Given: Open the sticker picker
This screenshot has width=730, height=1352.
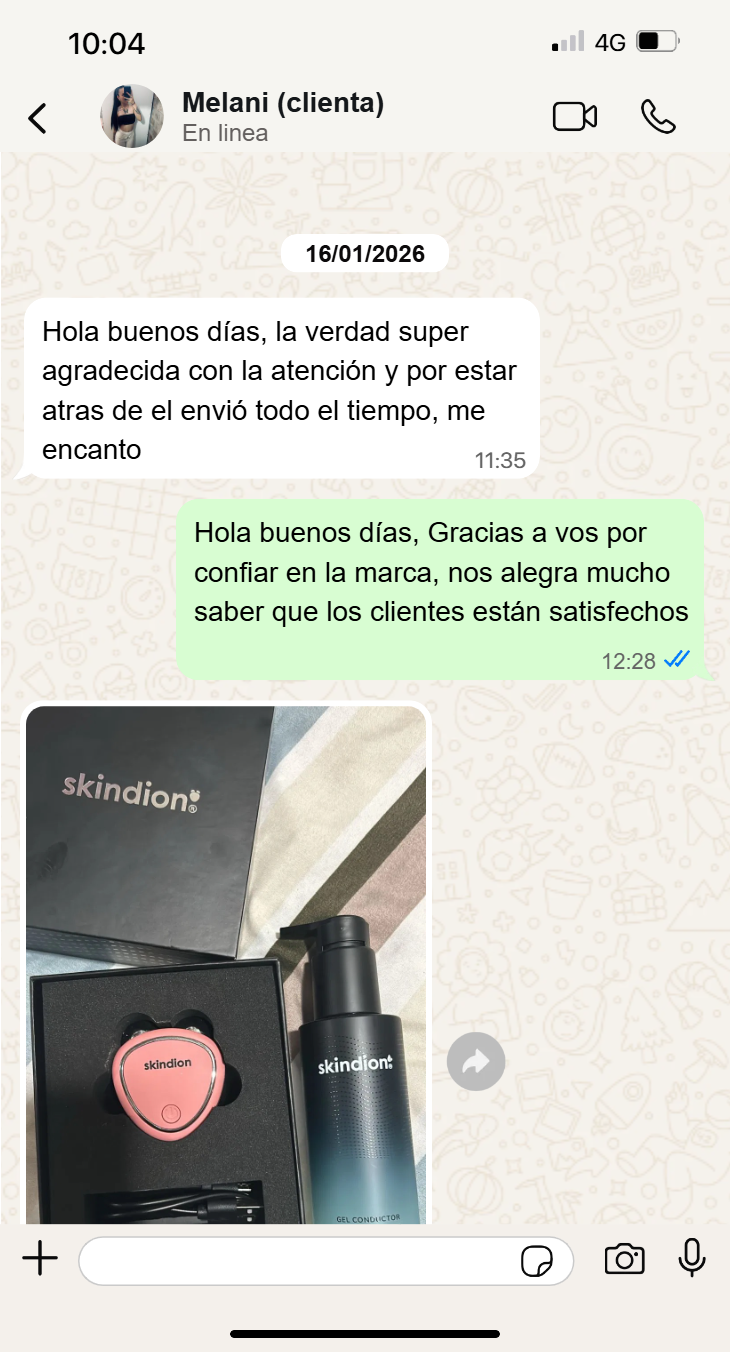Looking at the screenshot, I should pyautogui.click(x=537, y=1261).
